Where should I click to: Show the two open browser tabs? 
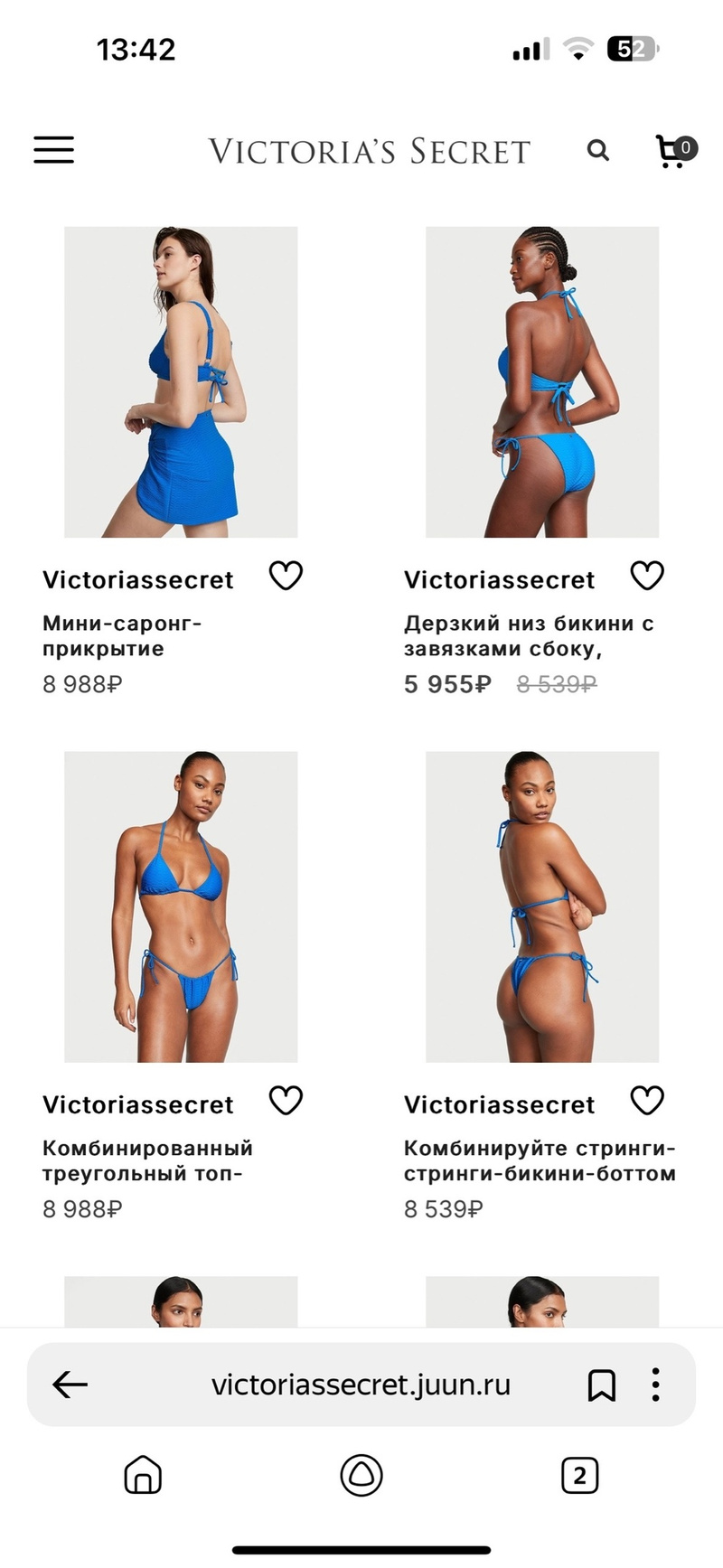pos(579,1476)
